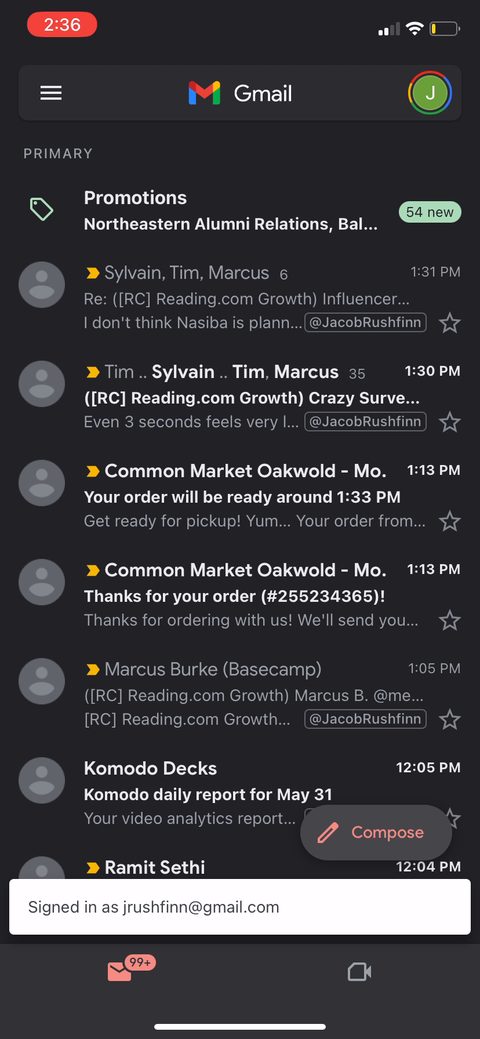The width and height of the screenshot is (480, 1039).
Task: Open the Thanks for your order email
Action: pos(240,595)
